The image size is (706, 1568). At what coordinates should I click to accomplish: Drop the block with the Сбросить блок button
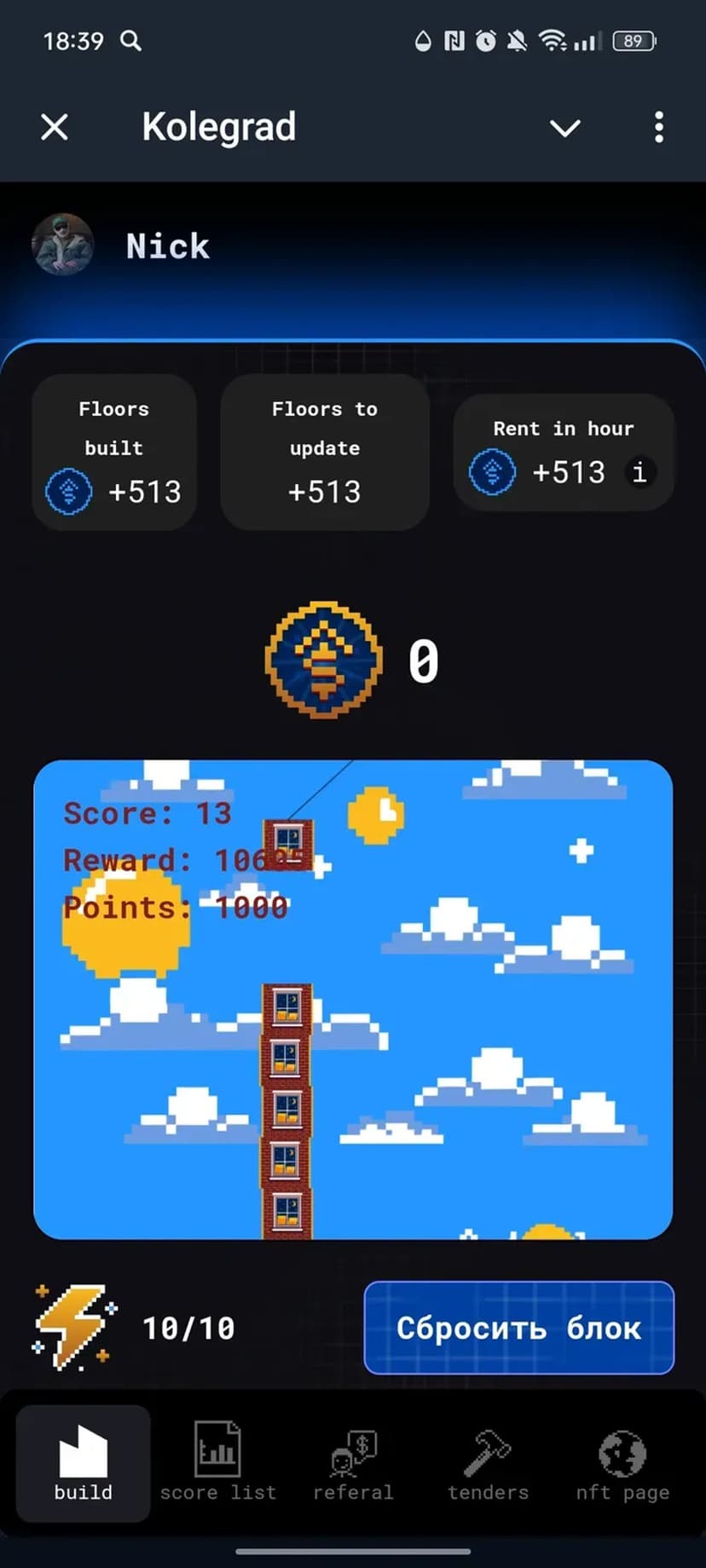point(518,1328)
